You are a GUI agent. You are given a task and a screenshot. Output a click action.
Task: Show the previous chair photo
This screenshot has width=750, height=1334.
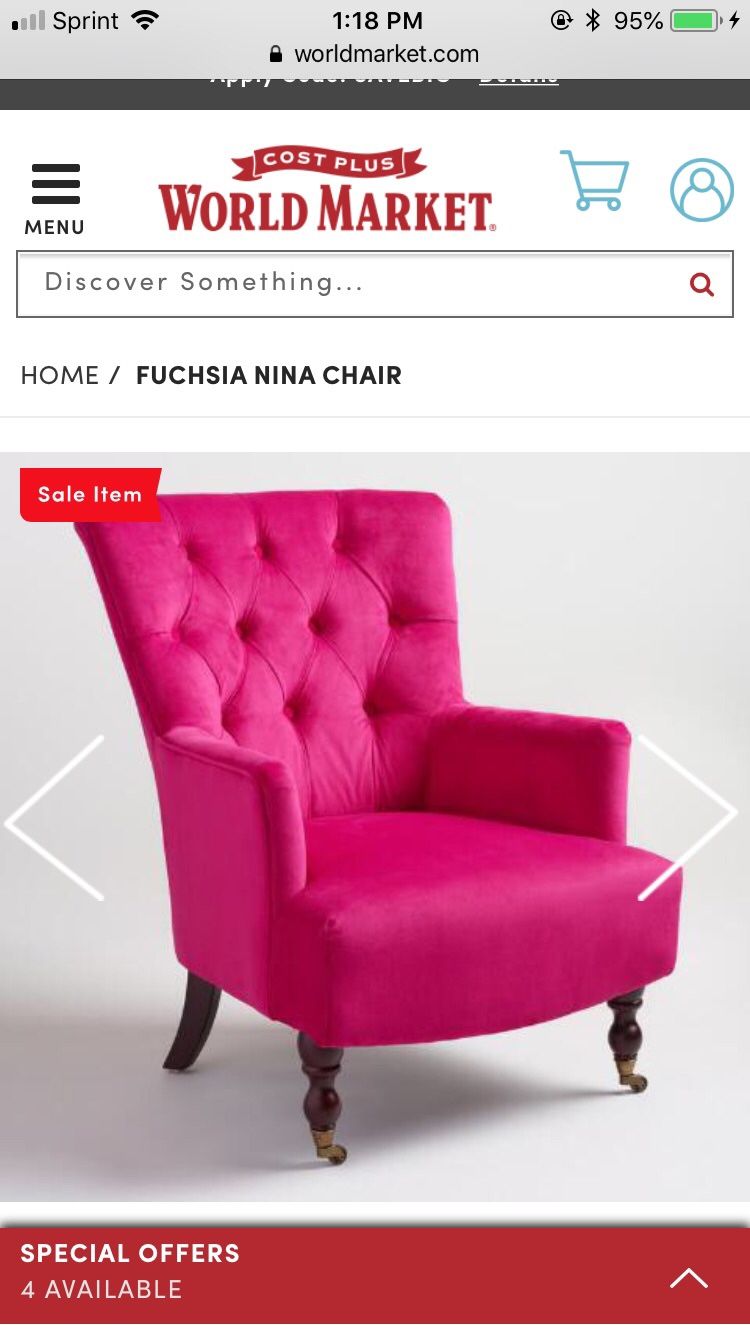(x=55, y=818)
